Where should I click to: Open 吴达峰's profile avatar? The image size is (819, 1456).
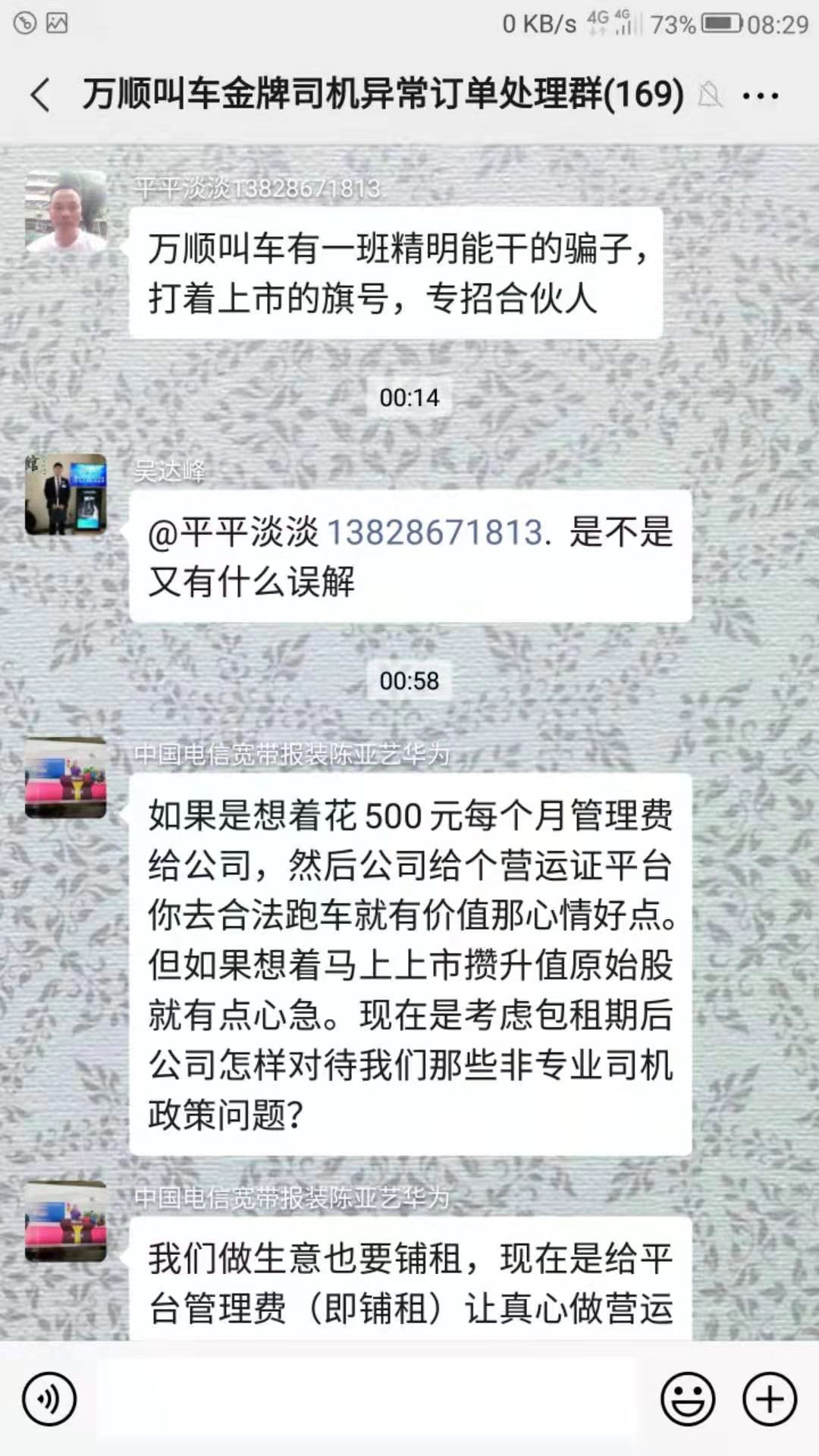(x=66, y=494)
